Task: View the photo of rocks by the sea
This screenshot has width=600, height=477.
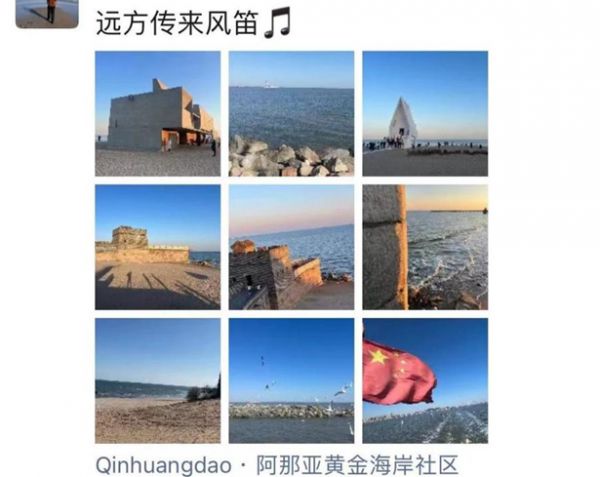Action: click(291, 114)
